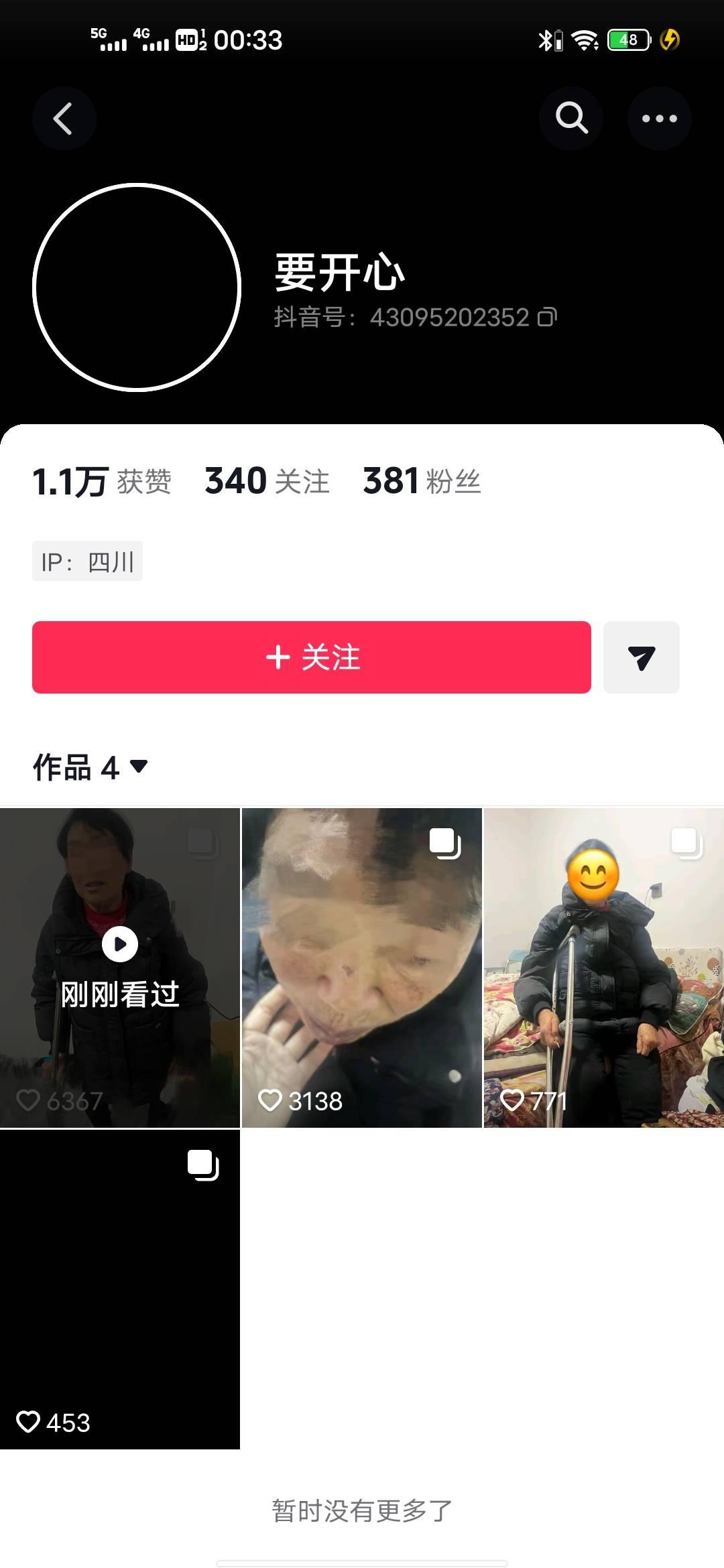Screen dimensions: 724x1568
Task: Open the 340 关注 following list
Action: [x=267, y=481]
